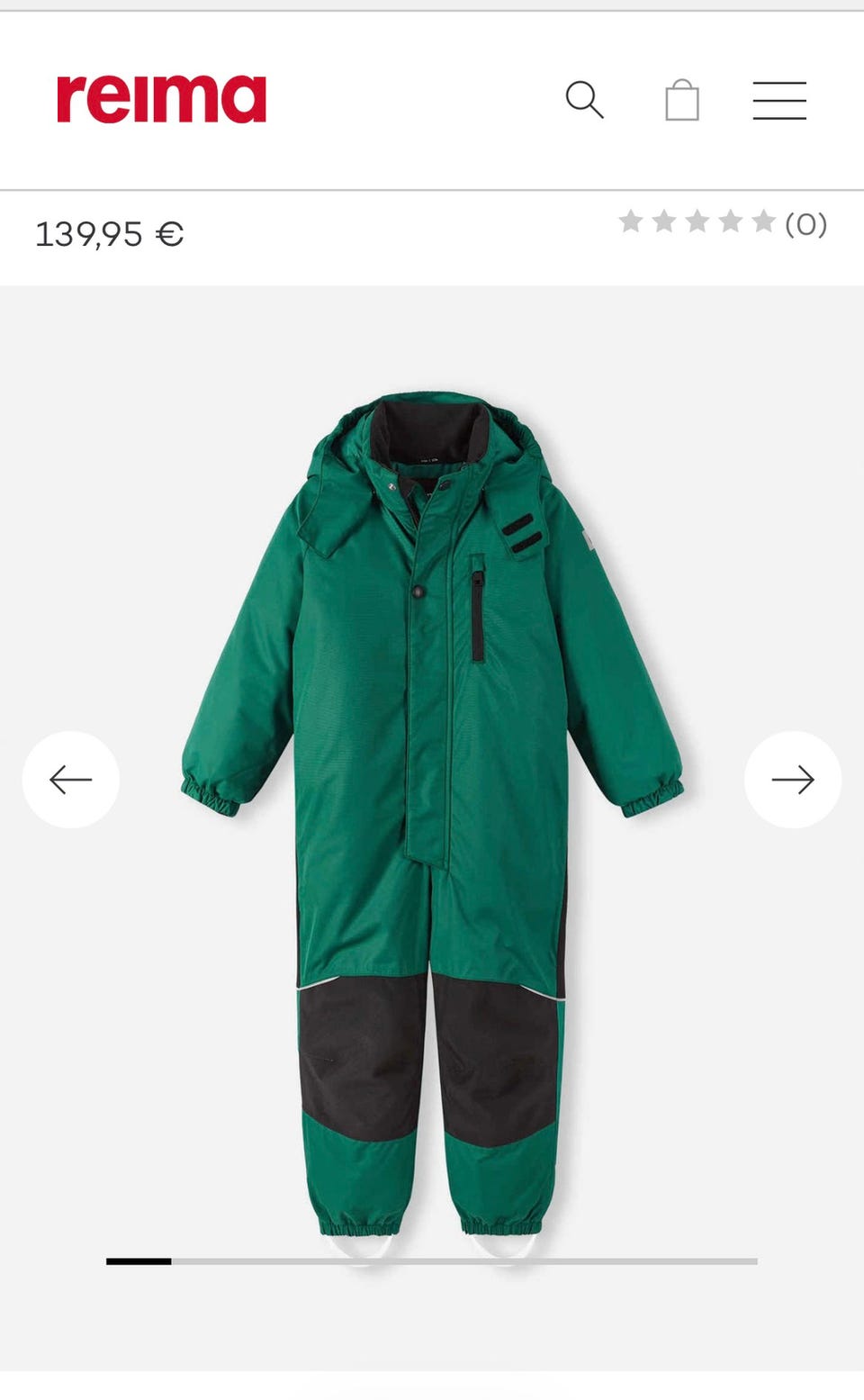864x1400 pixels.
Task: Open the hamburger menu
Action: 779,100
